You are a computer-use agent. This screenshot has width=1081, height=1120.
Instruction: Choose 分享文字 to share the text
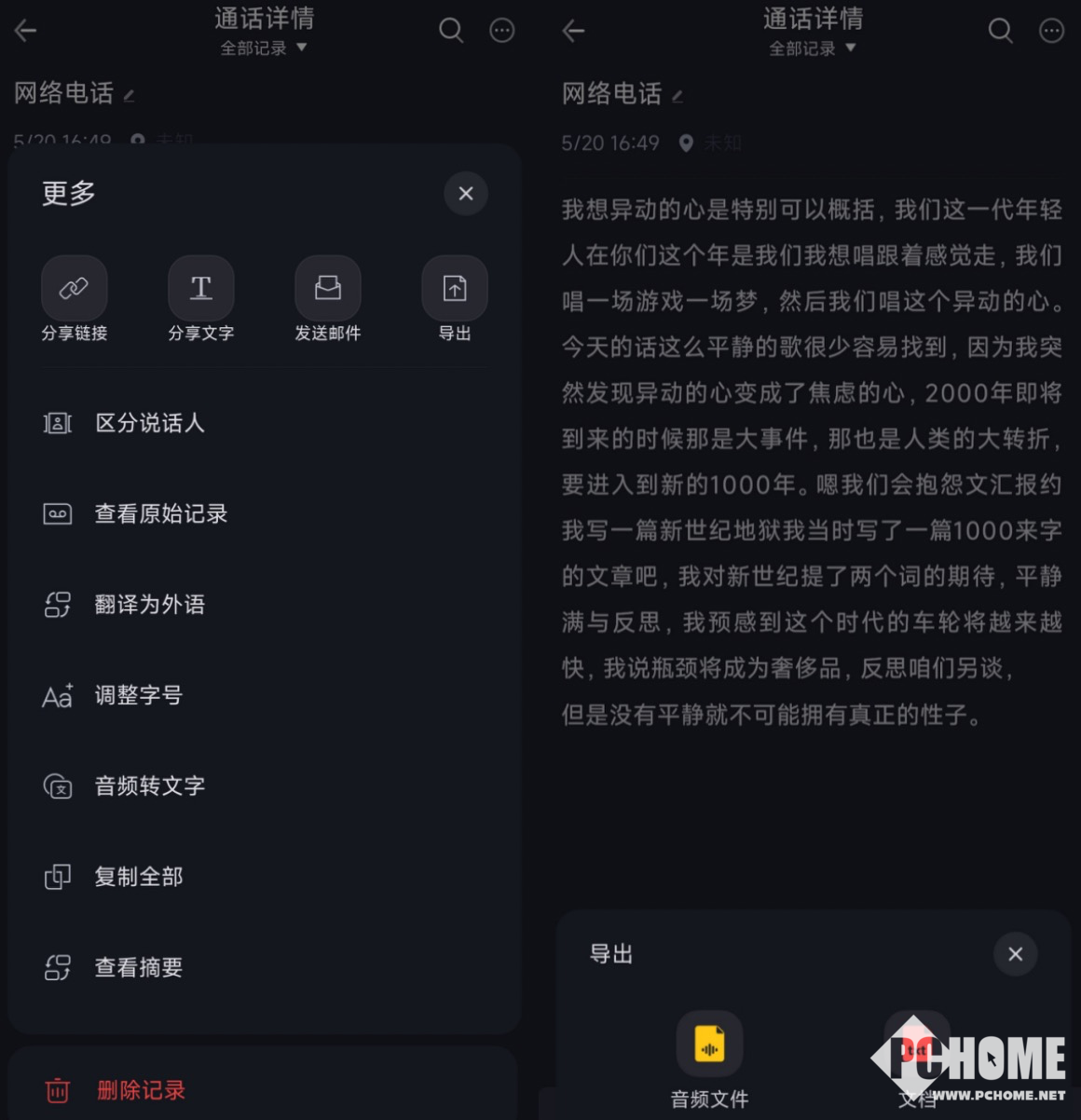point(200,289)
